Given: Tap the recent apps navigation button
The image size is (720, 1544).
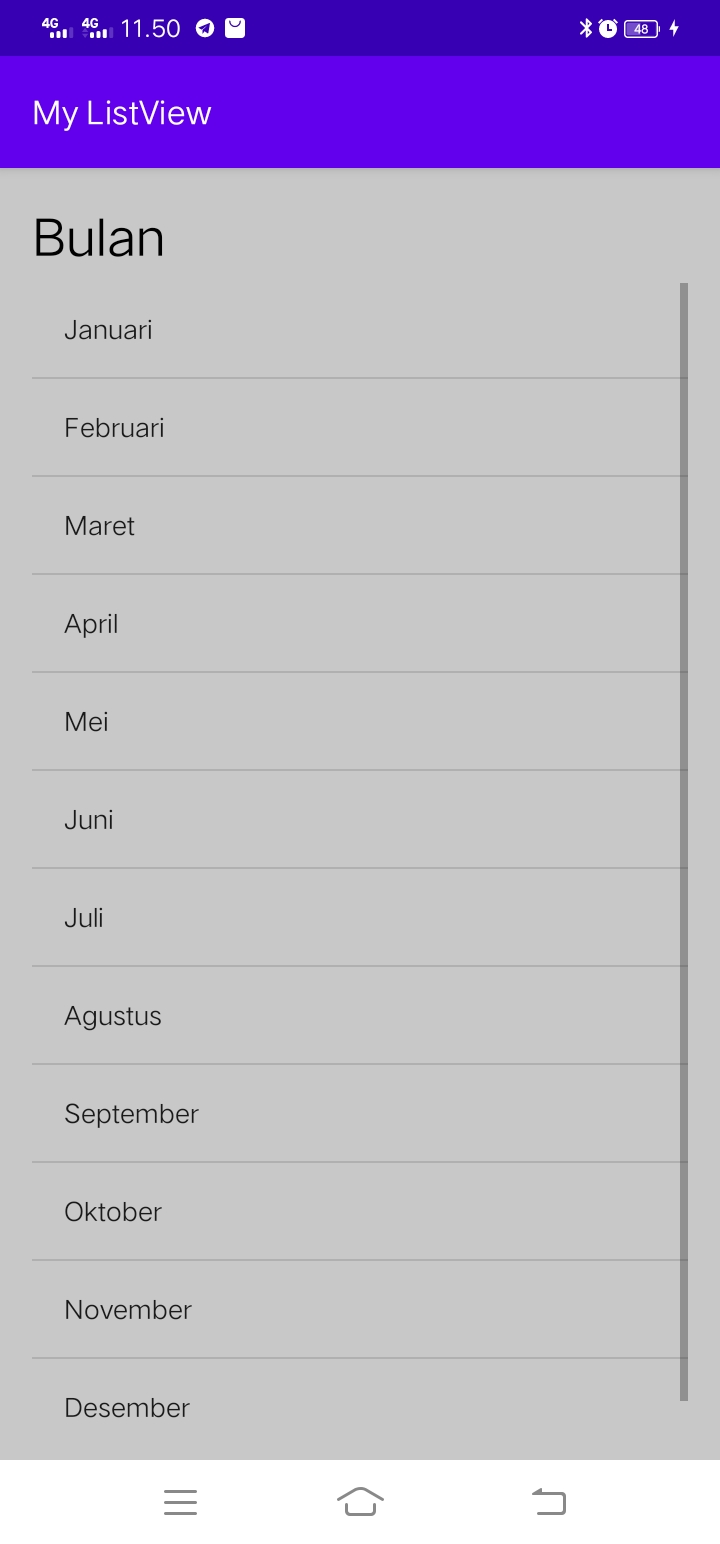Looking at the screenshot, I should (x=180, y=1501).
